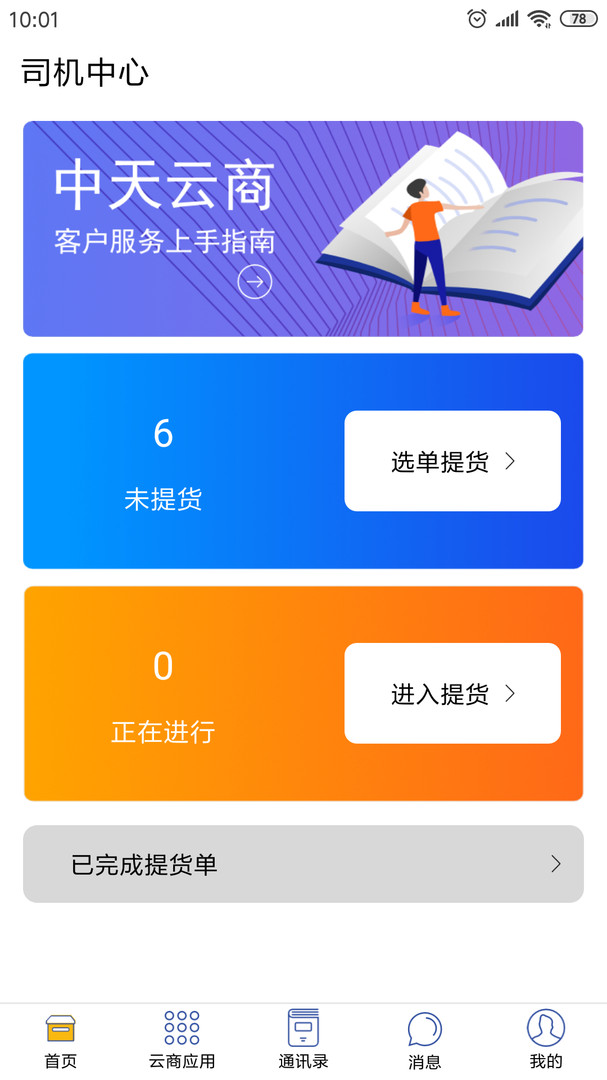
Task: Go to the 消息 tab
Action: (x=424, y=1040)
